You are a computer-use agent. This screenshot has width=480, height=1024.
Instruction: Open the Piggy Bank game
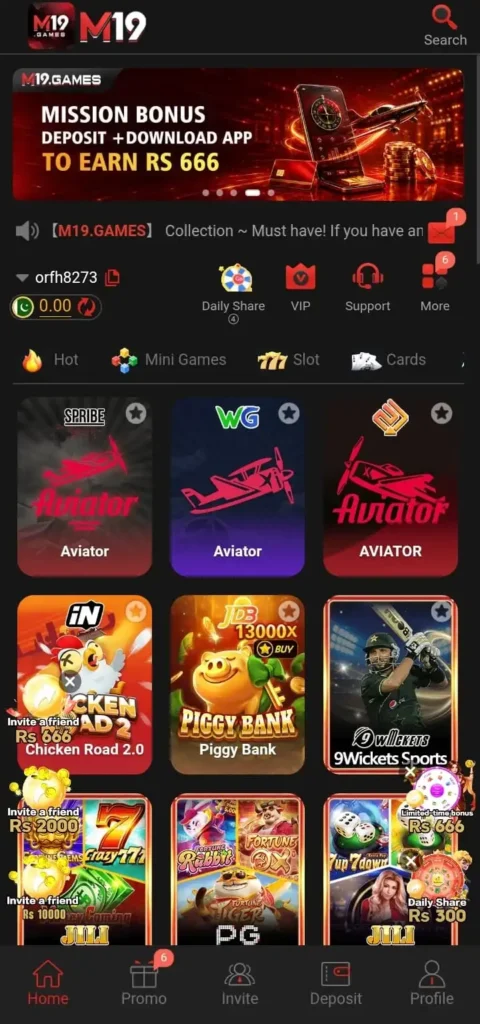tap(238, 684)
